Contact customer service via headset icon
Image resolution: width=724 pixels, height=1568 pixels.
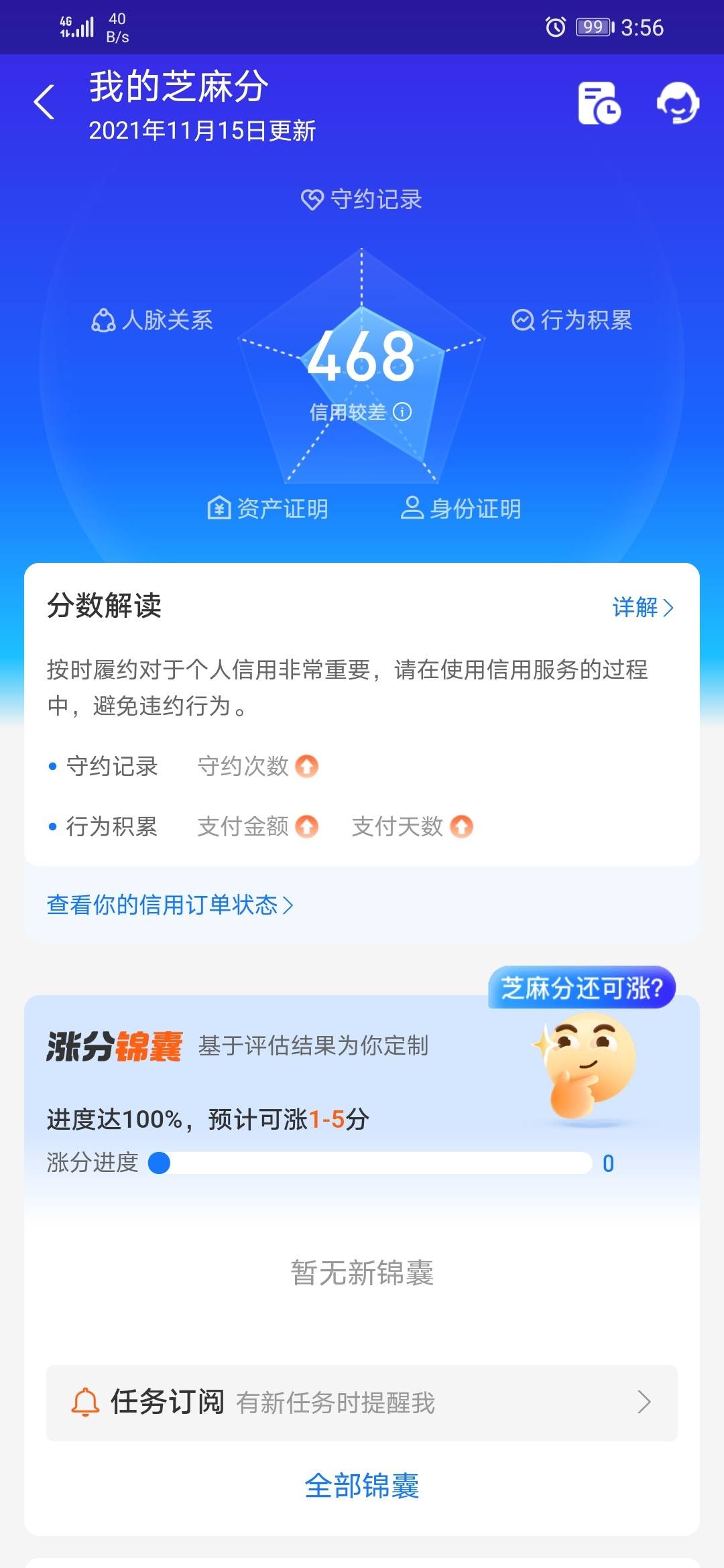(x=678, y=103)
